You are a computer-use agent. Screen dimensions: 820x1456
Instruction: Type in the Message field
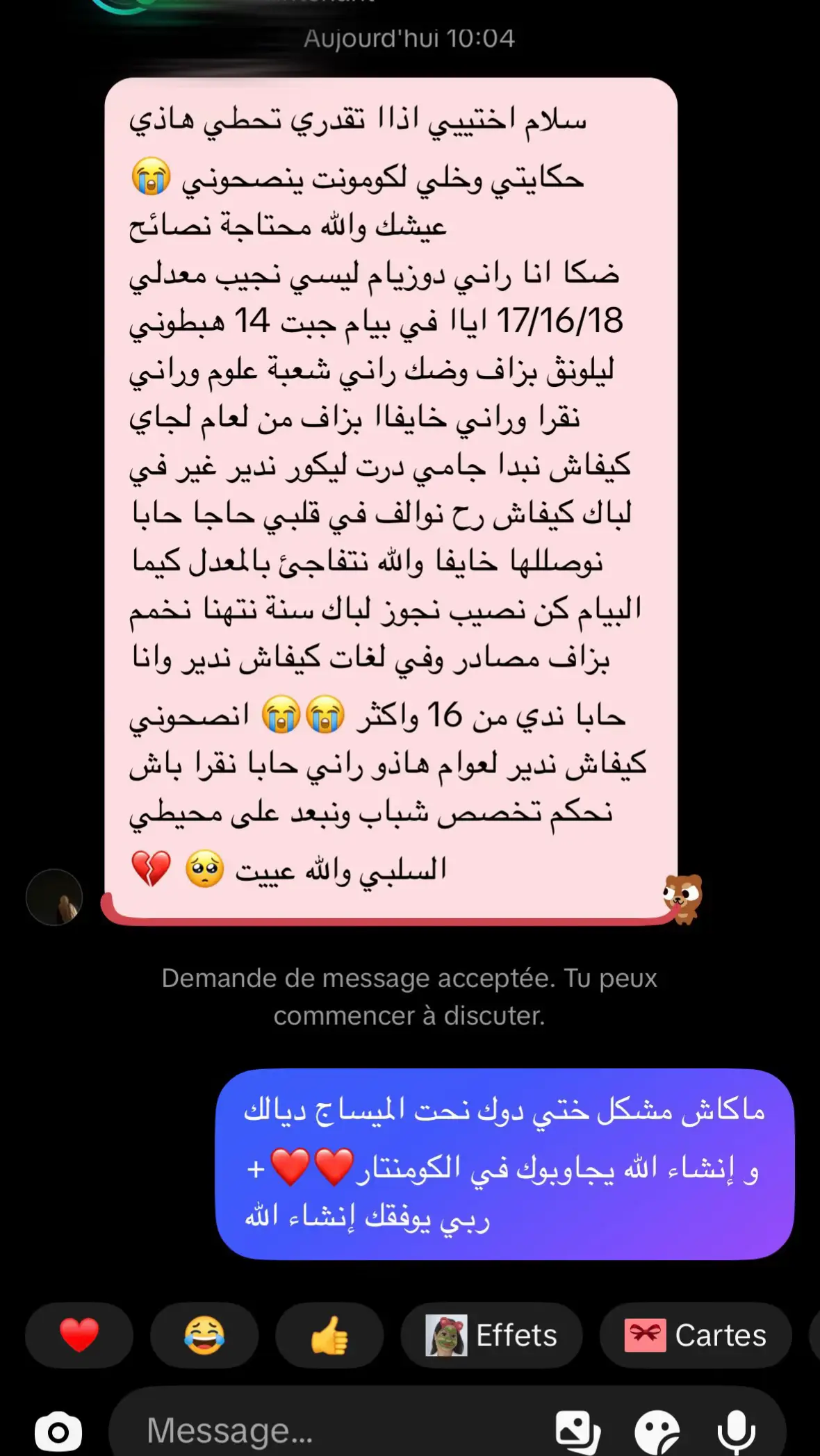coord(334,1431)
